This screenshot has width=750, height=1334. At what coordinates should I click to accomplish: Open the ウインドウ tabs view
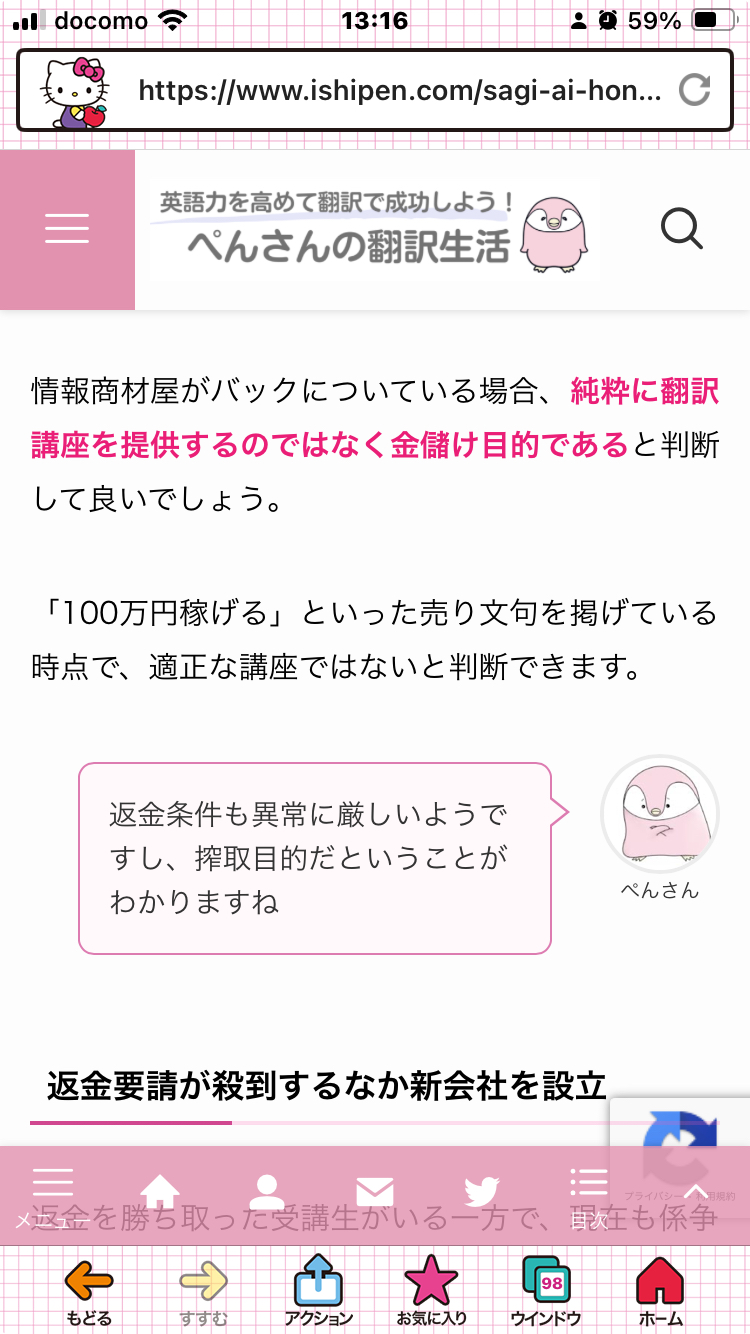[546, 1292]
